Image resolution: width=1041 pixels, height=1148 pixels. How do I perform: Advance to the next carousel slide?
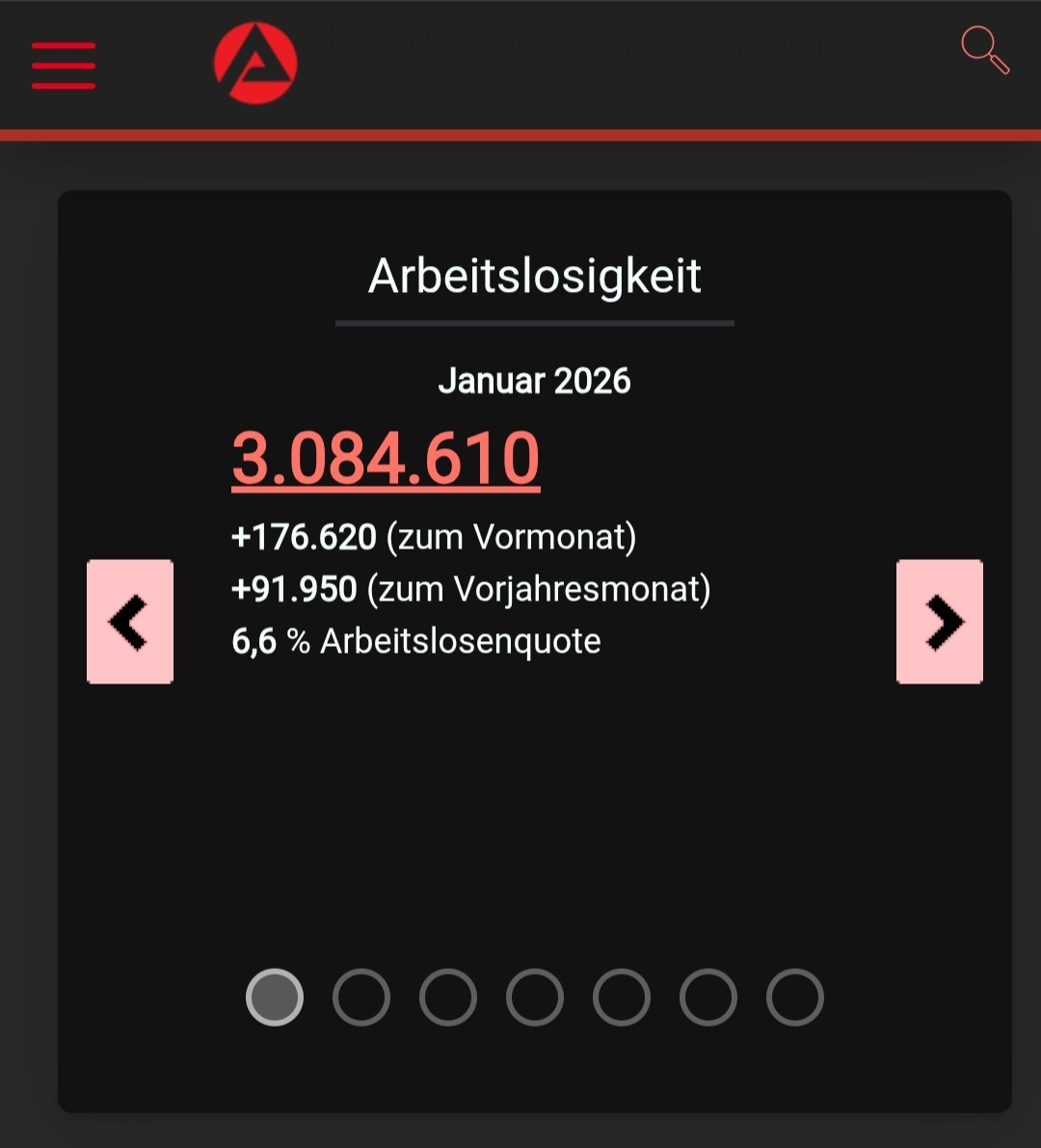(940, 622)
